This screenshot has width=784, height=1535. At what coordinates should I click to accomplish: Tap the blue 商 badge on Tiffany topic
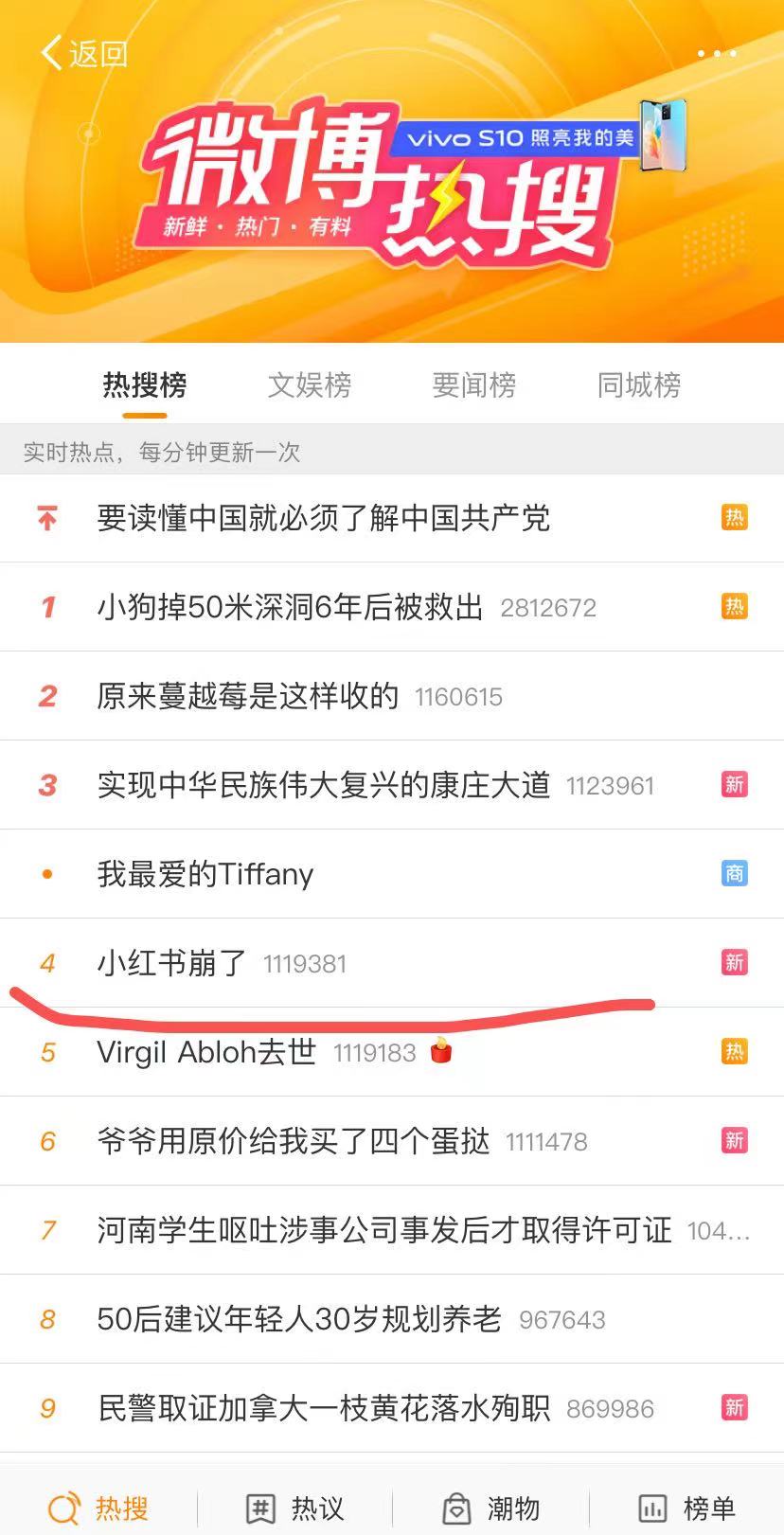click(735, 874)
